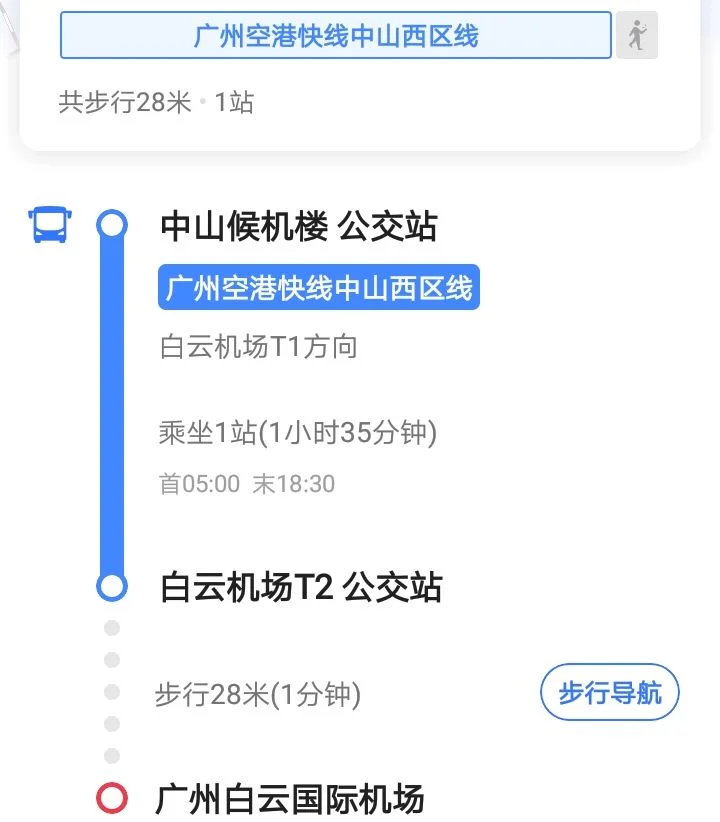Viewport: 720px width, 822px height.
Task: Open the 广州空港快线中山西区线 route badge
Action: 320,287
